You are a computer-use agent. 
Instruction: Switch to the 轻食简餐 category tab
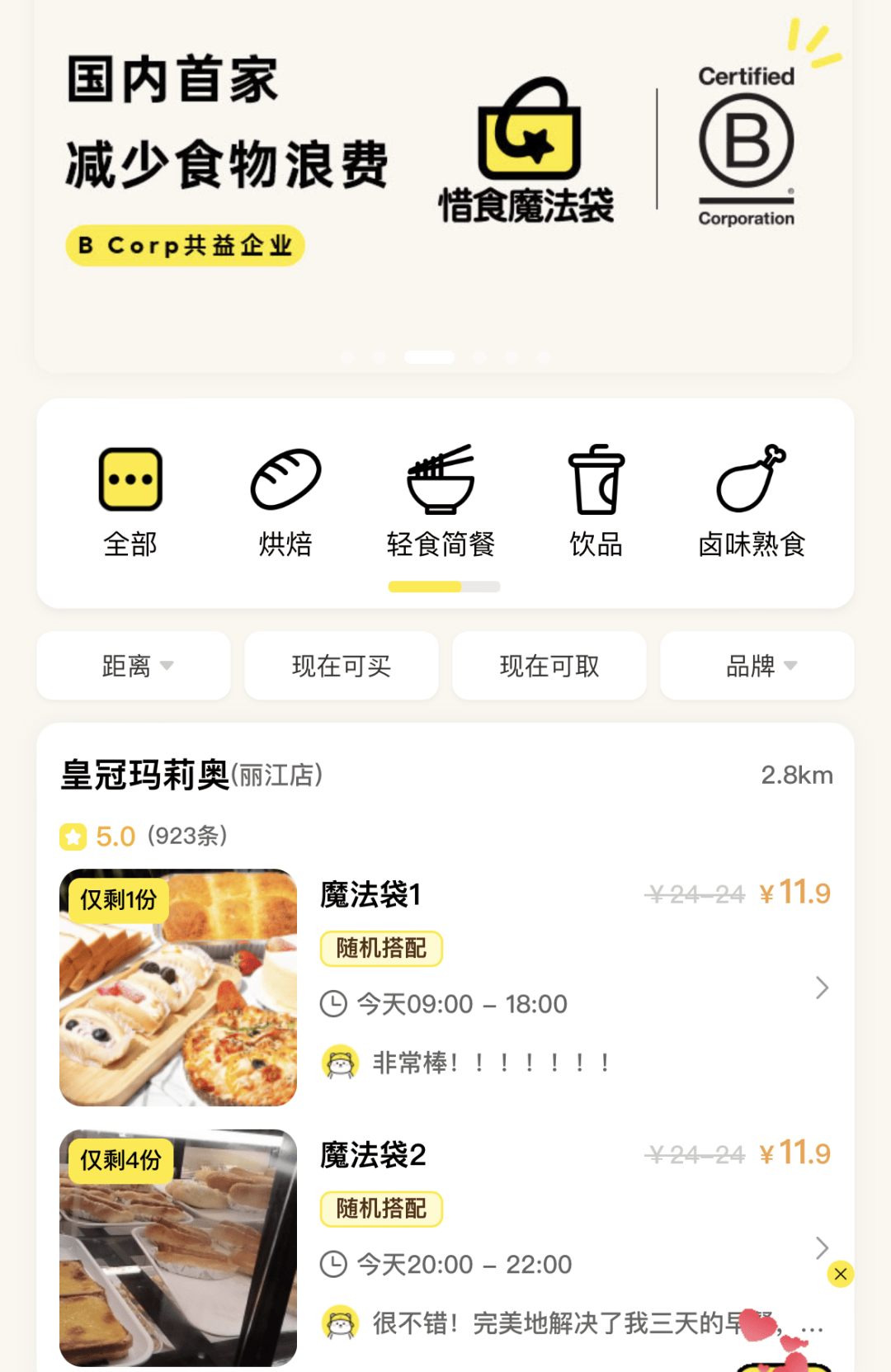[440, 545]
